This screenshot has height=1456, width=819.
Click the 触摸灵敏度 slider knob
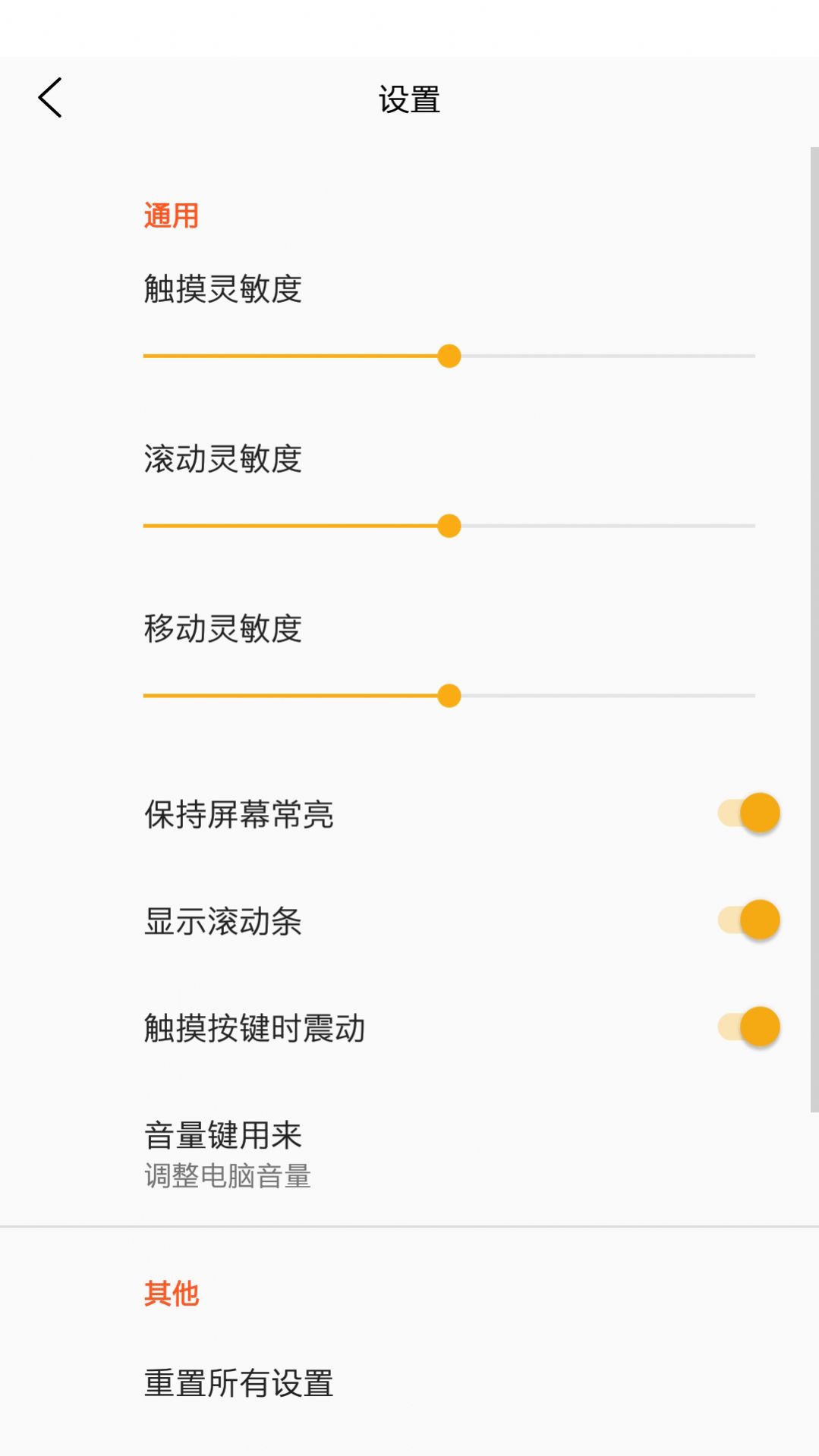click(x=449, y=355)
